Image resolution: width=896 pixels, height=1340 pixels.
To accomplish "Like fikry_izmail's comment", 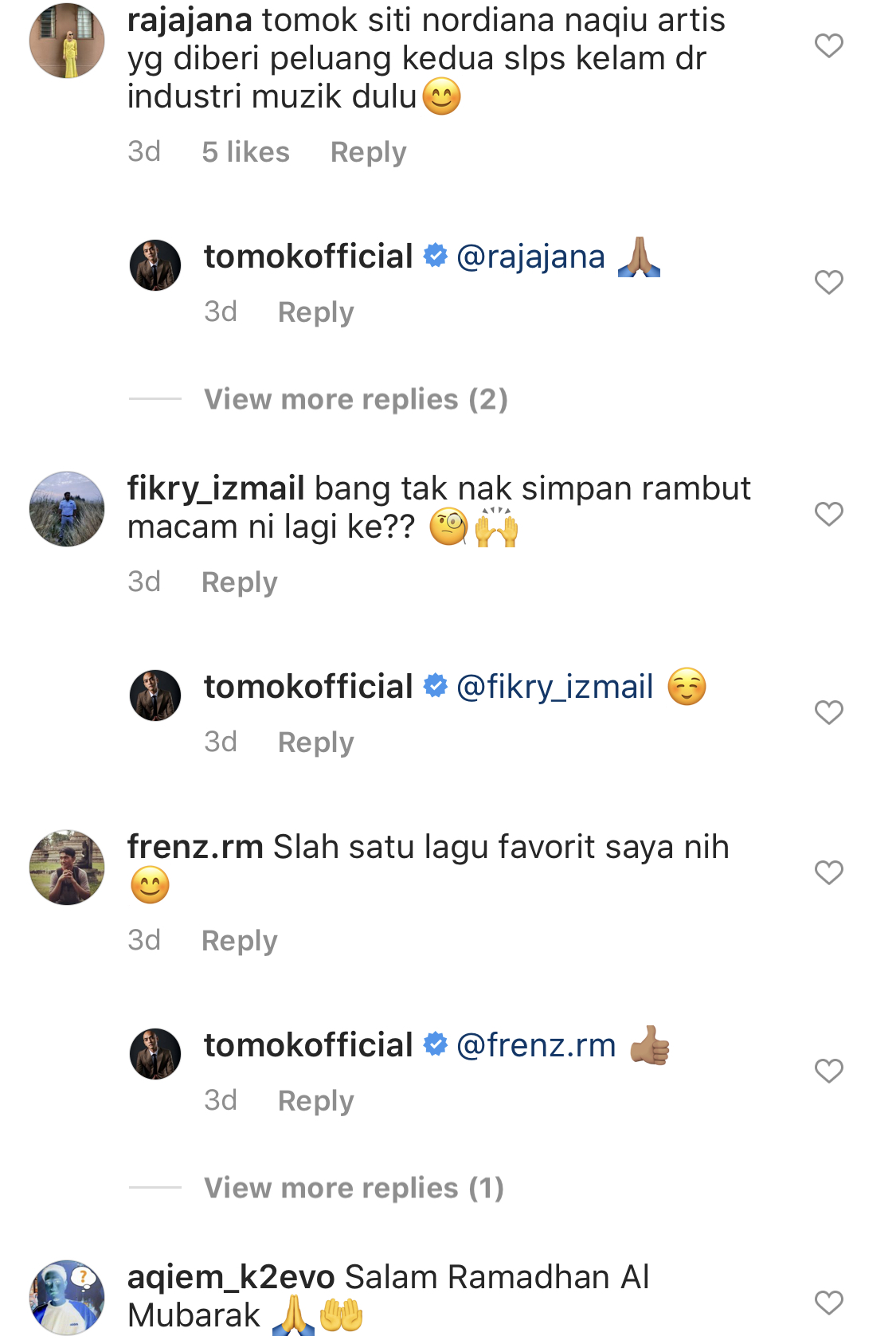I will click(828, 514).
